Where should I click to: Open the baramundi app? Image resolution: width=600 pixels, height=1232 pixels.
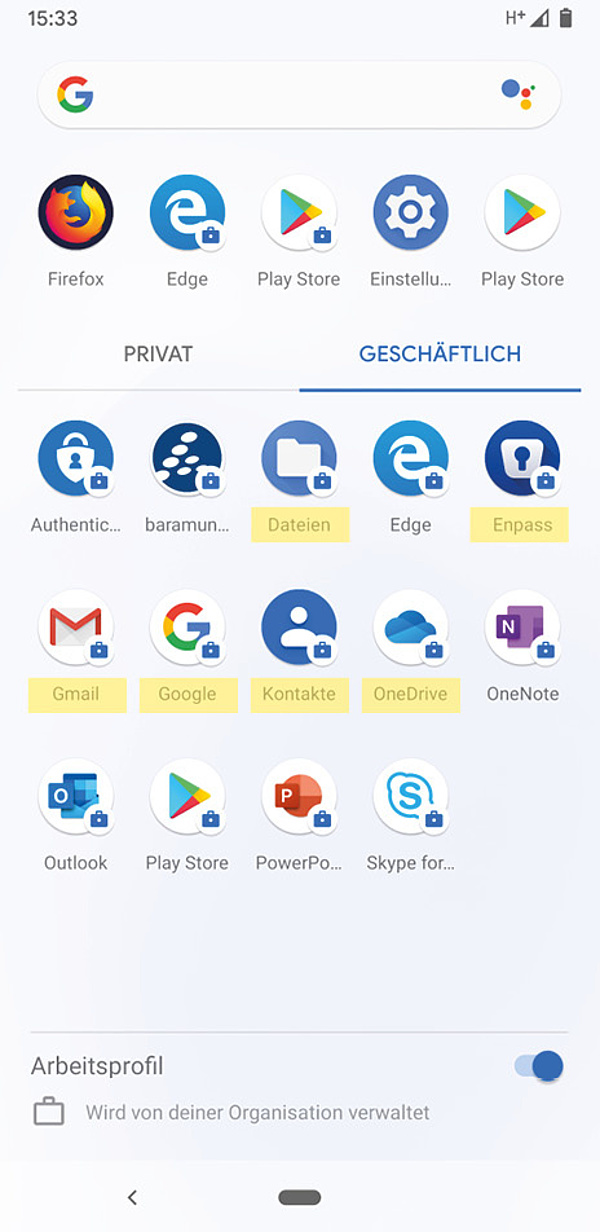[x=187, y=459]
